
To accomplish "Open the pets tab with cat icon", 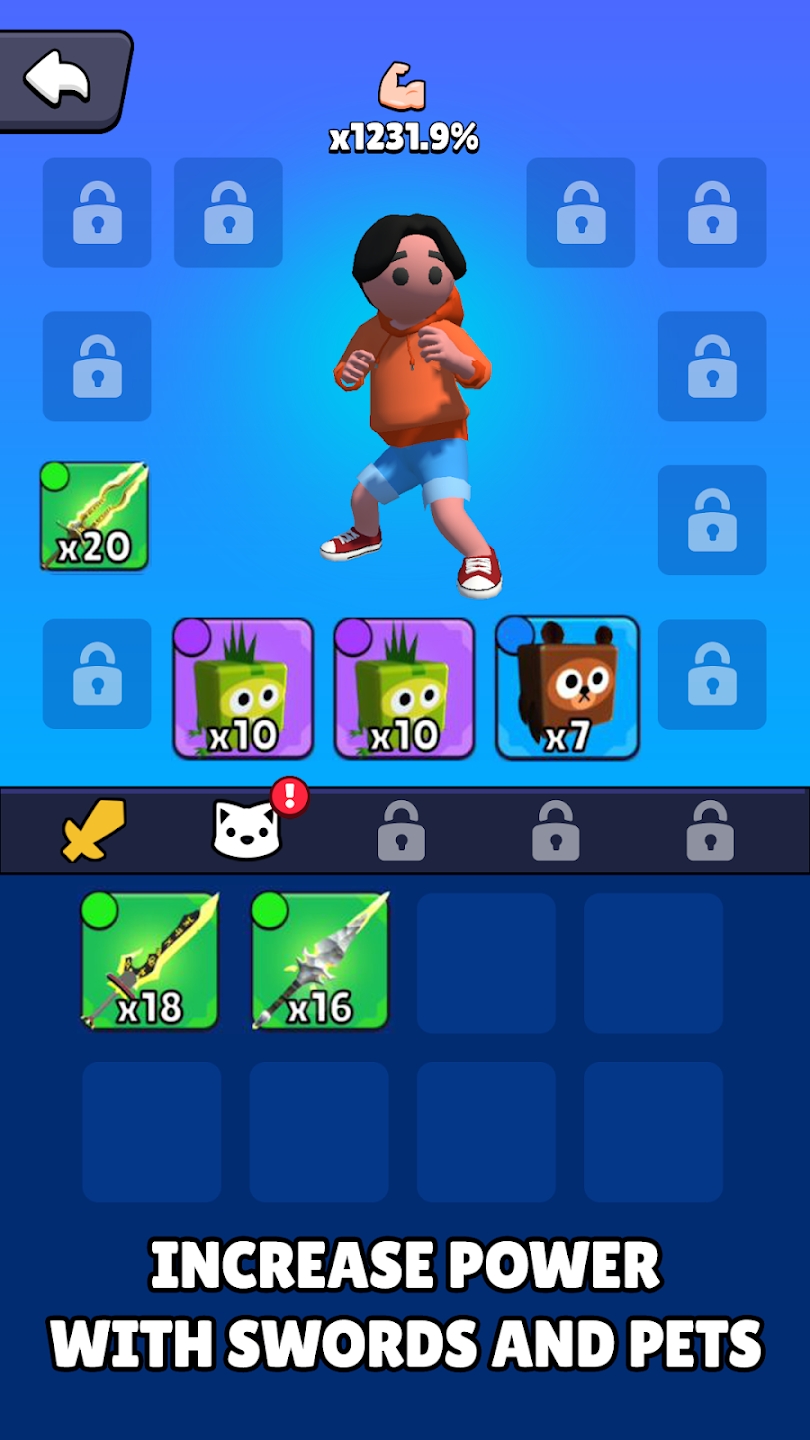I will pos(248,830).
